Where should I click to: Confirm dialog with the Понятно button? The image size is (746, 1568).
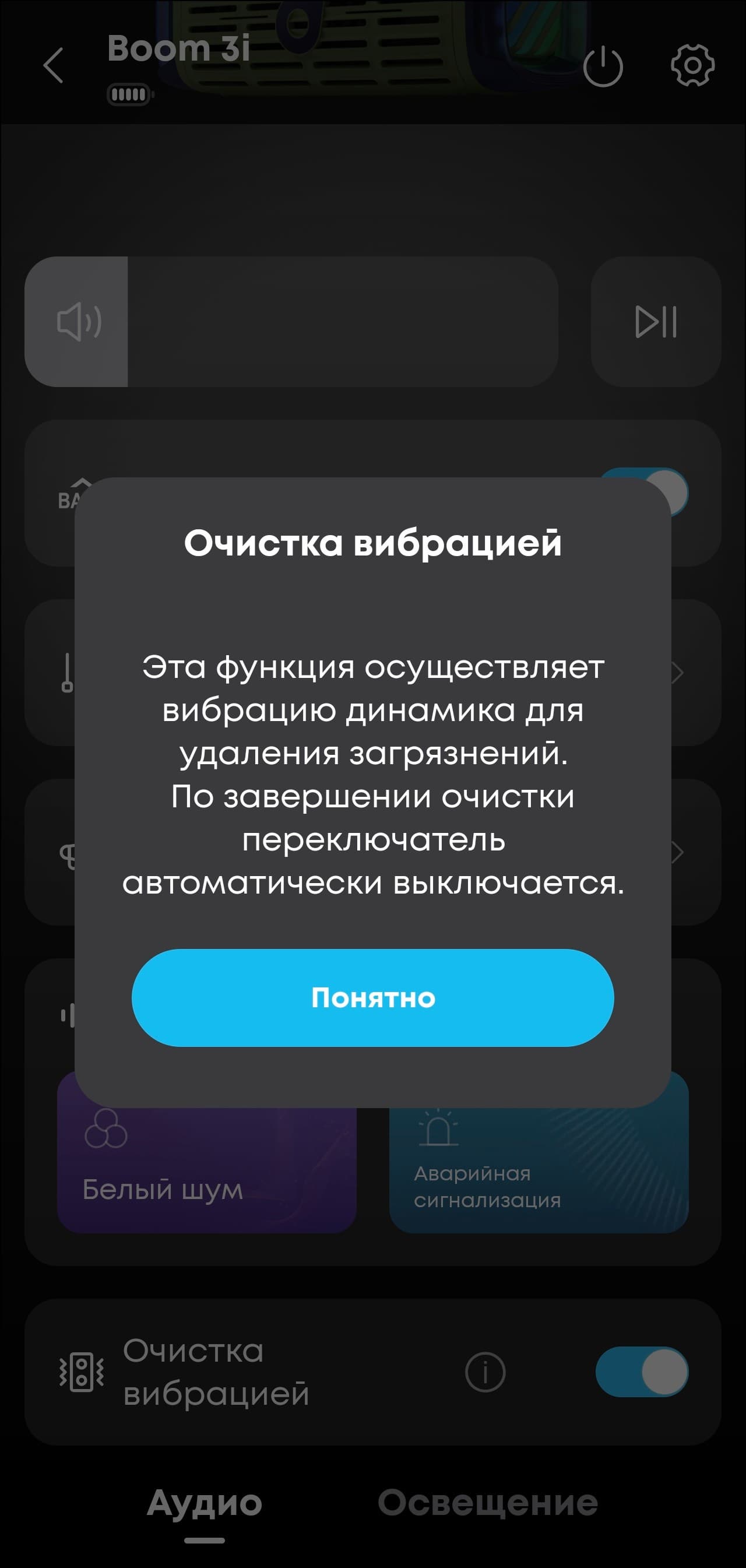pyautogui.click(x=372, y=998)
